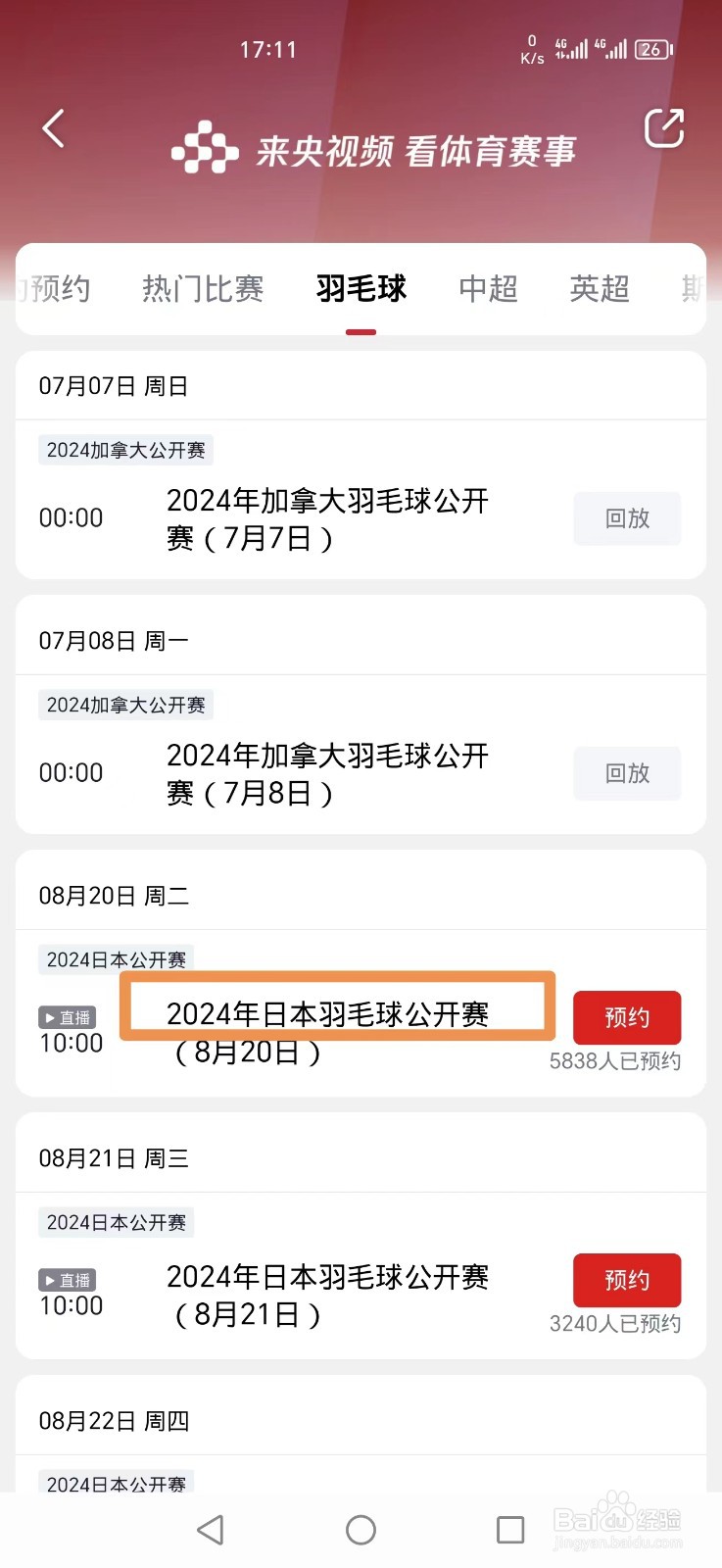The height and width of the screenshot is (1568, 722).
Task: Open 2024年加拿大羽毛球公开赛（7月7日）entry
Action: pos(327,519)
